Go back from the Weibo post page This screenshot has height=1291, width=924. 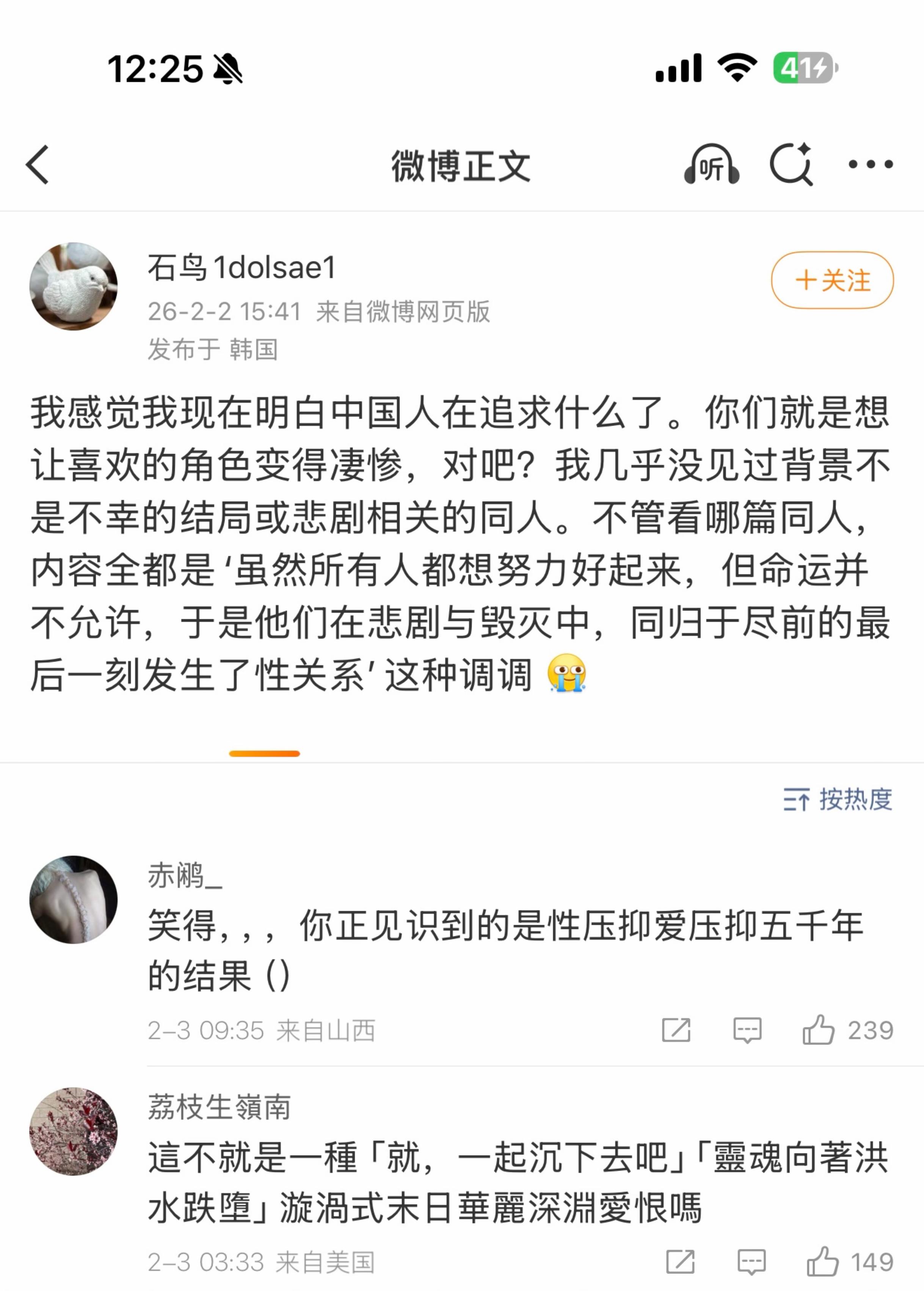coord(38,165)
